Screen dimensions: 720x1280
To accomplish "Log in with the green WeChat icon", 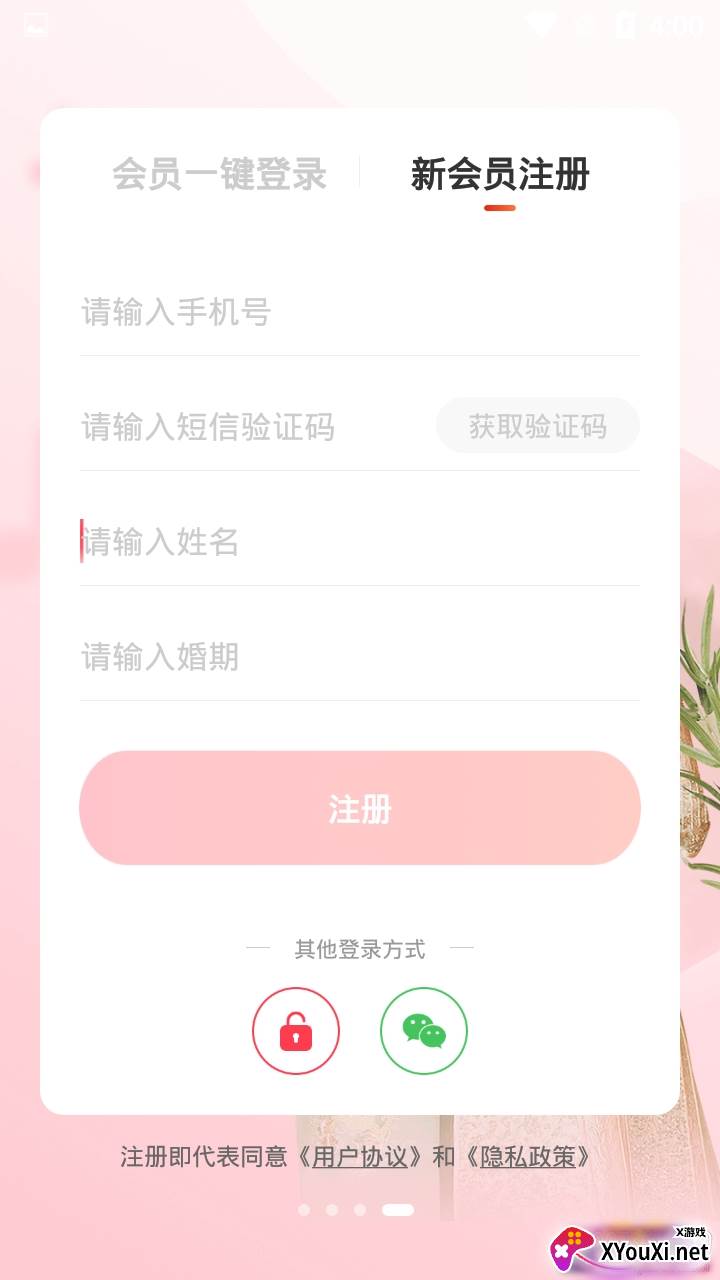I will (x=424, y=1031).
